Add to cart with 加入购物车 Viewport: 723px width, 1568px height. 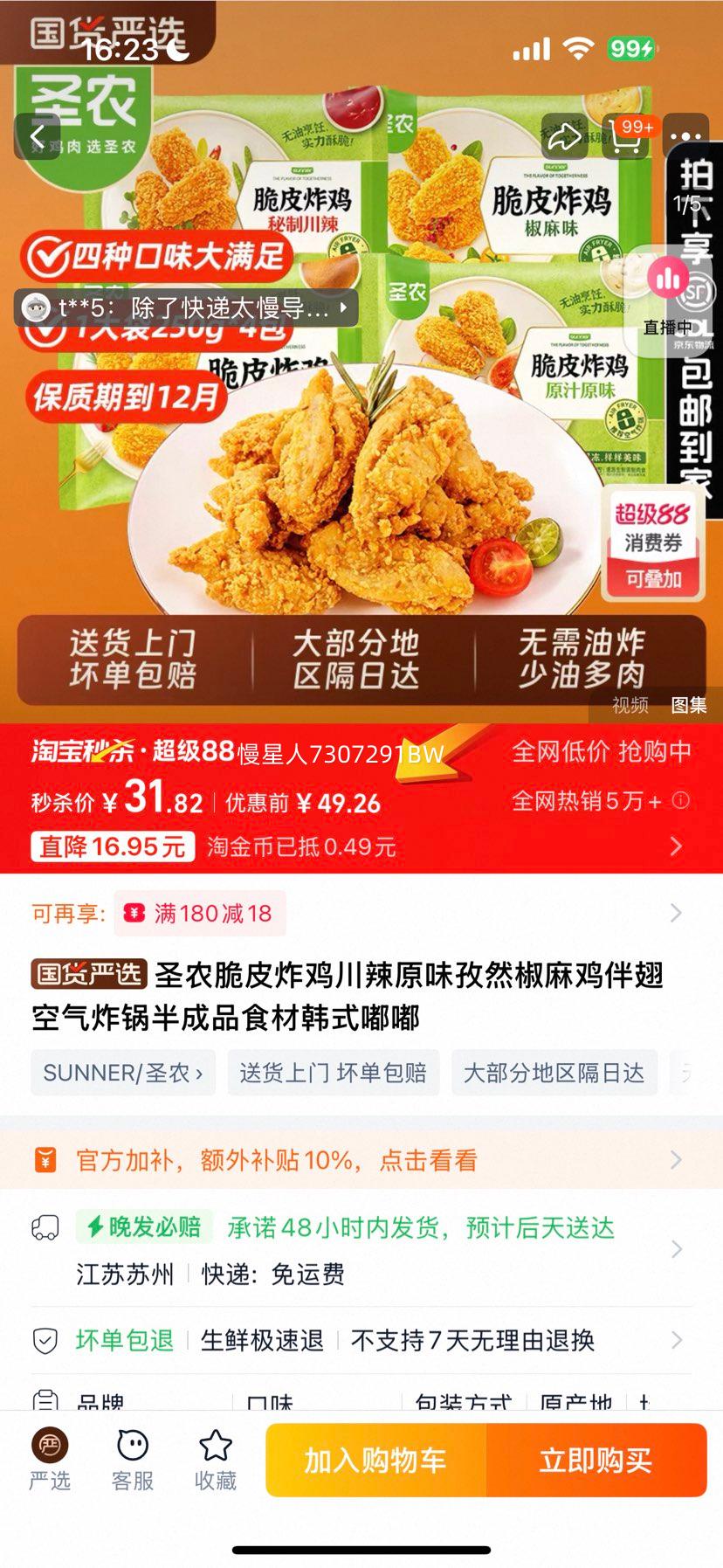[x=375, y=1460]
